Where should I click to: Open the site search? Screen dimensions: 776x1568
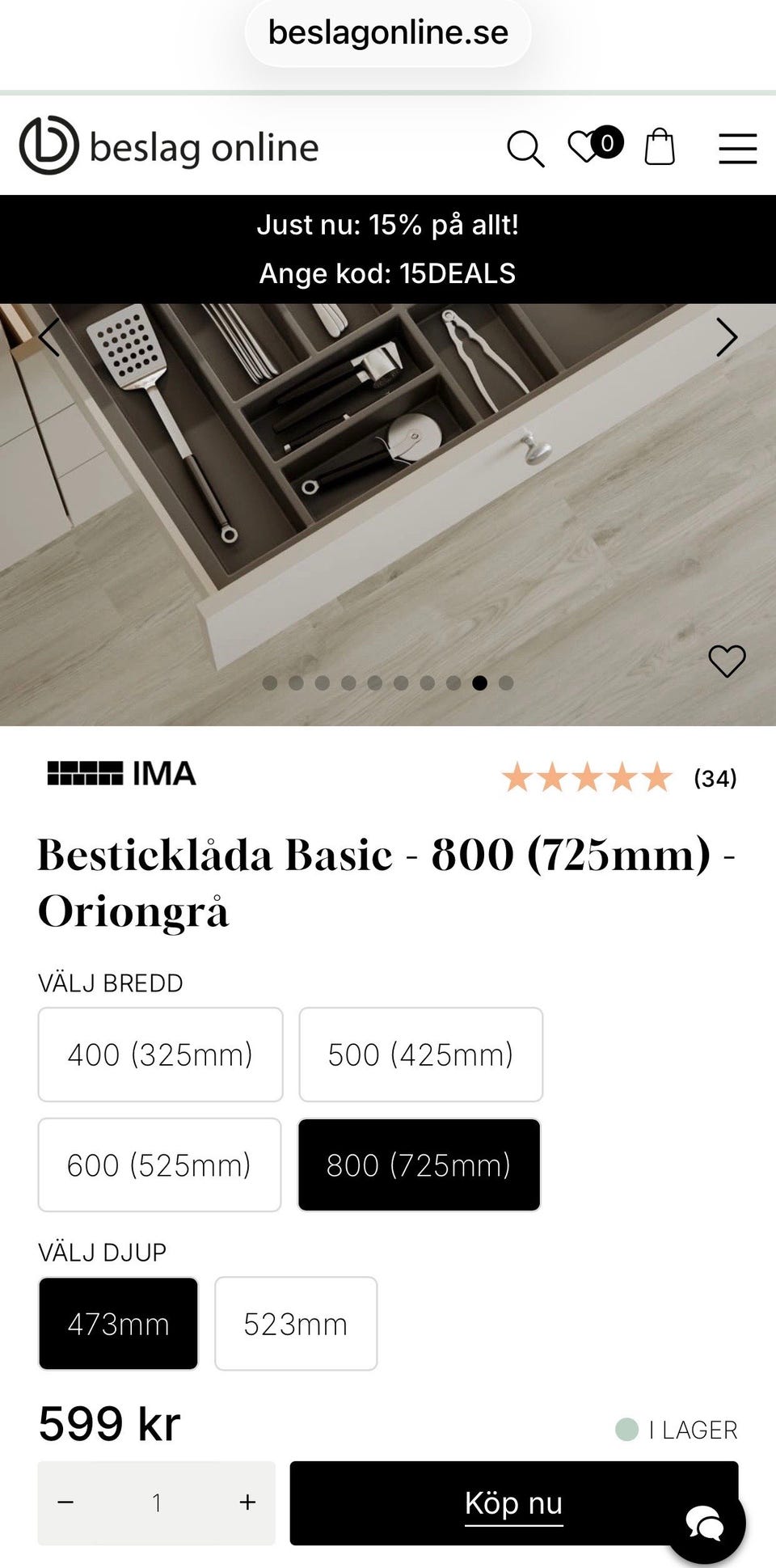click(x=525, y=148)
